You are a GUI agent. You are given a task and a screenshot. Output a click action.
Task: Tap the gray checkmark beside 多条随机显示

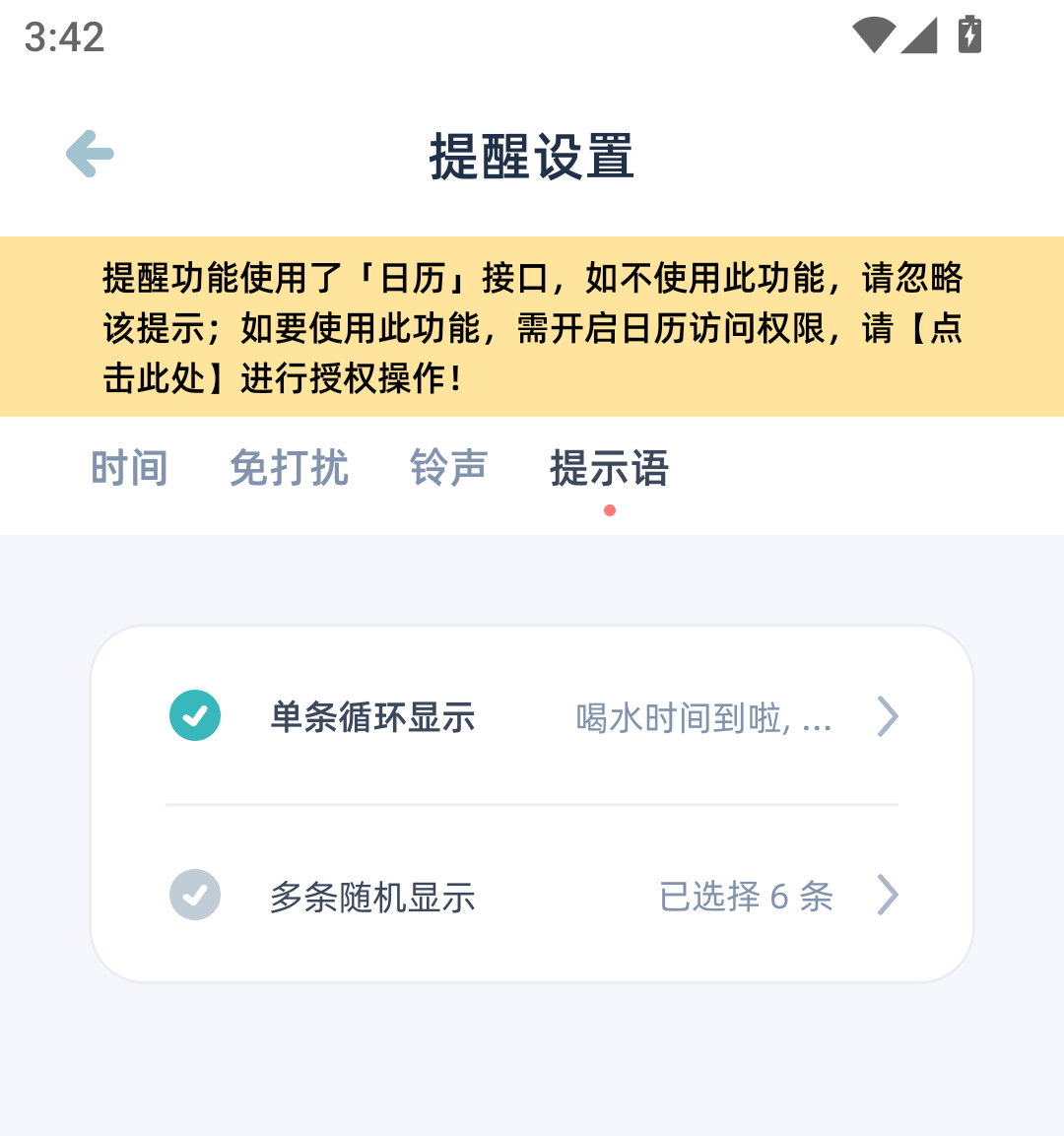pos(195,896)
